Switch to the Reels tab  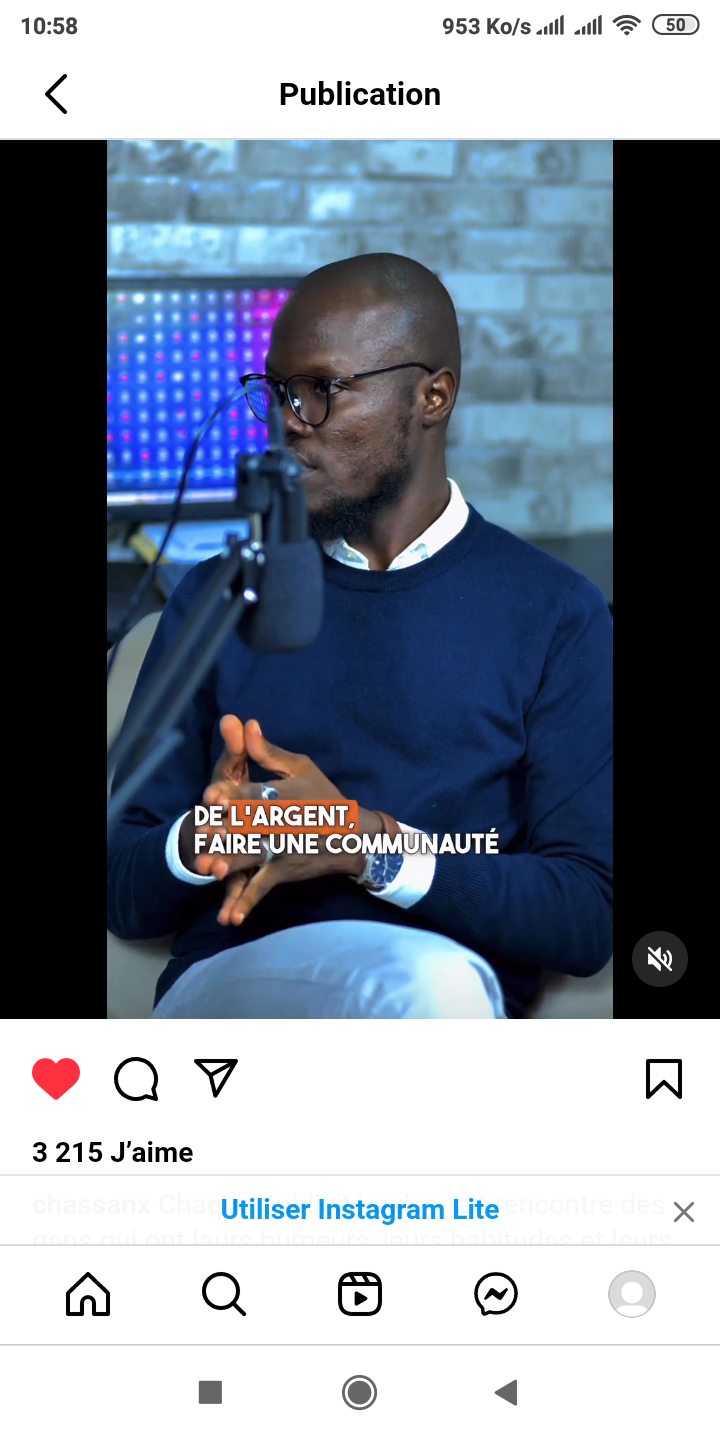[360, 1295]
